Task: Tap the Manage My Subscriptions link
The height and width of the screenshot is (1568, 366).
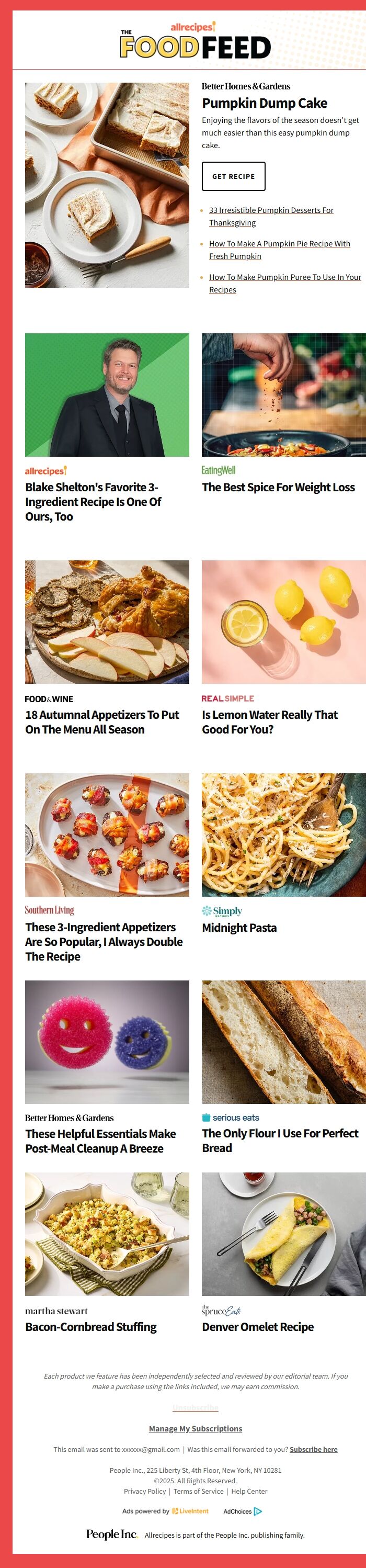Action: pyautogui.click(x=195, y=1429)
